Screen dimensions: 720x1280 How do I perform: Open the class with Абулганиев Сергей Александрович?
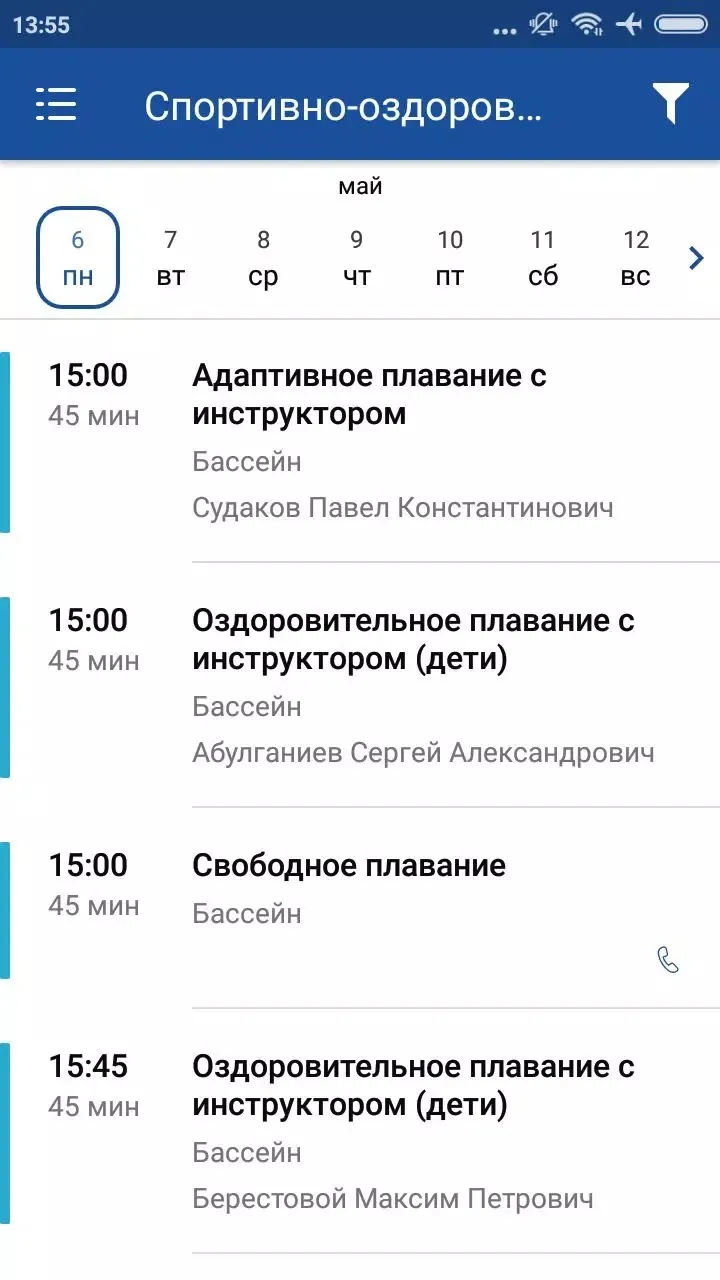[x=360, y=685]
